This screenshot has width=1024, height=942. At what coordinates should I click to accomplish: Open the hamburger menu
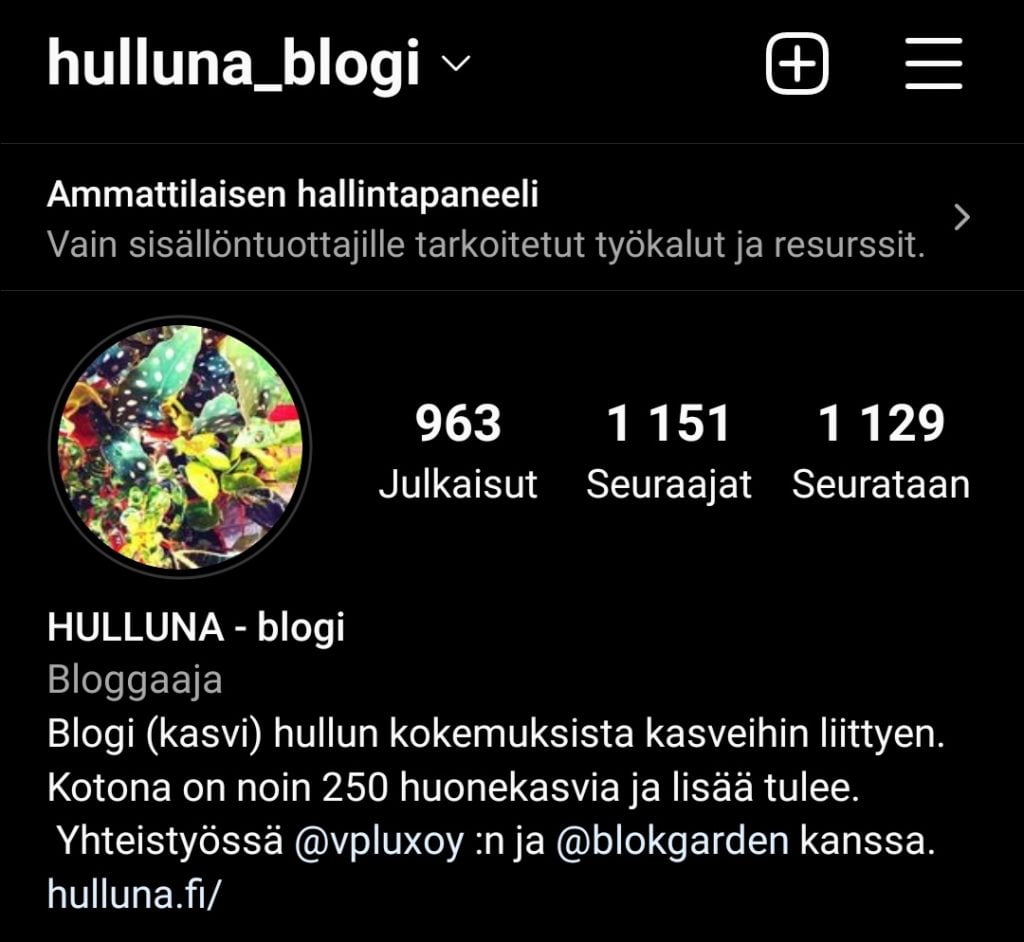tap(933, 64)
